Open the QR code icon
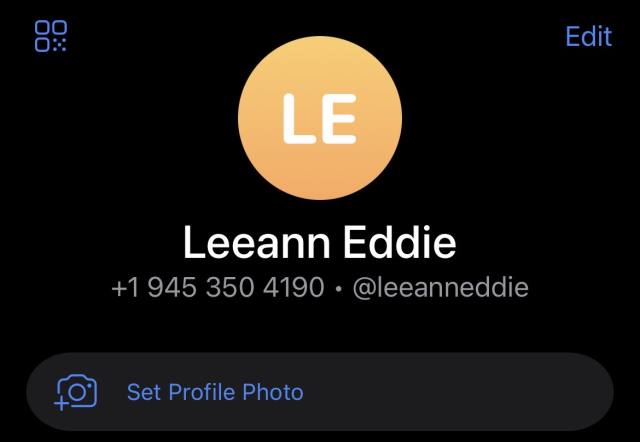The width and height of the screenshot is (640, 442). click(51, 36)
